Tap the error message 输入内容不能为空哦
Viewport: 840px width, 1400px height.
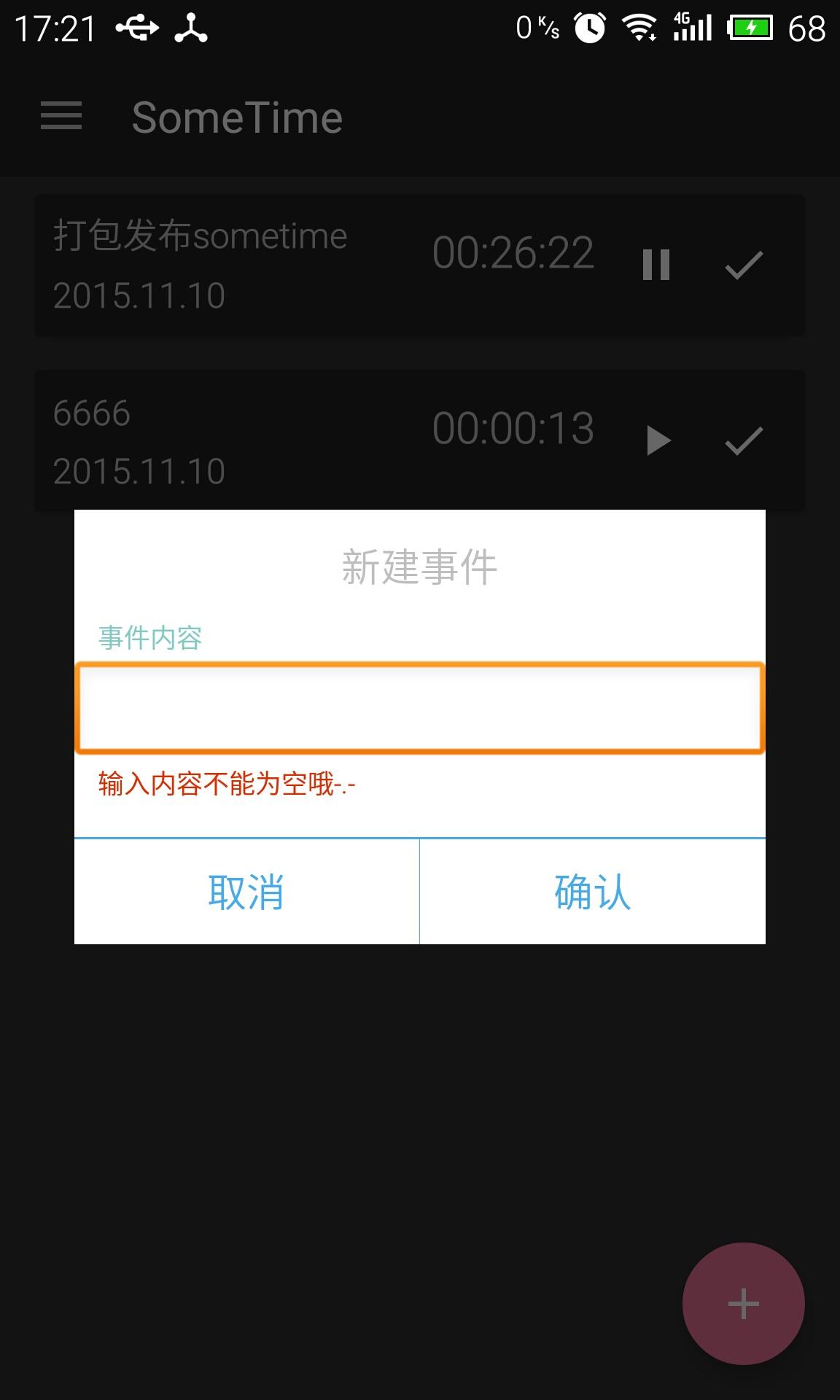227,785
